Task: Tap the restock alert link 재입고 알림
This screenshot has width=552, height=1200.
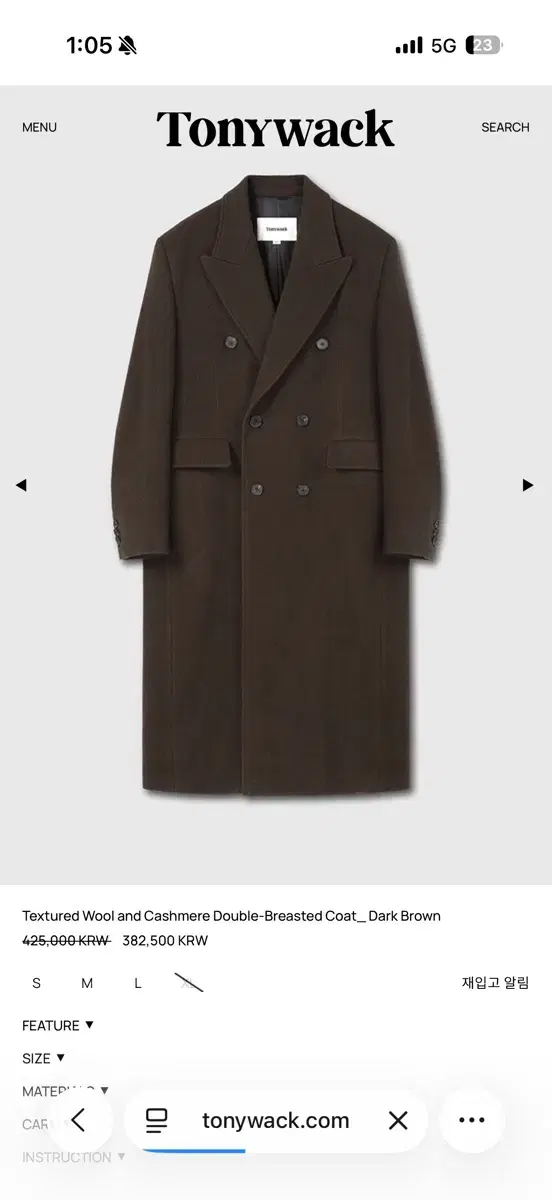Action: (495, 983)
